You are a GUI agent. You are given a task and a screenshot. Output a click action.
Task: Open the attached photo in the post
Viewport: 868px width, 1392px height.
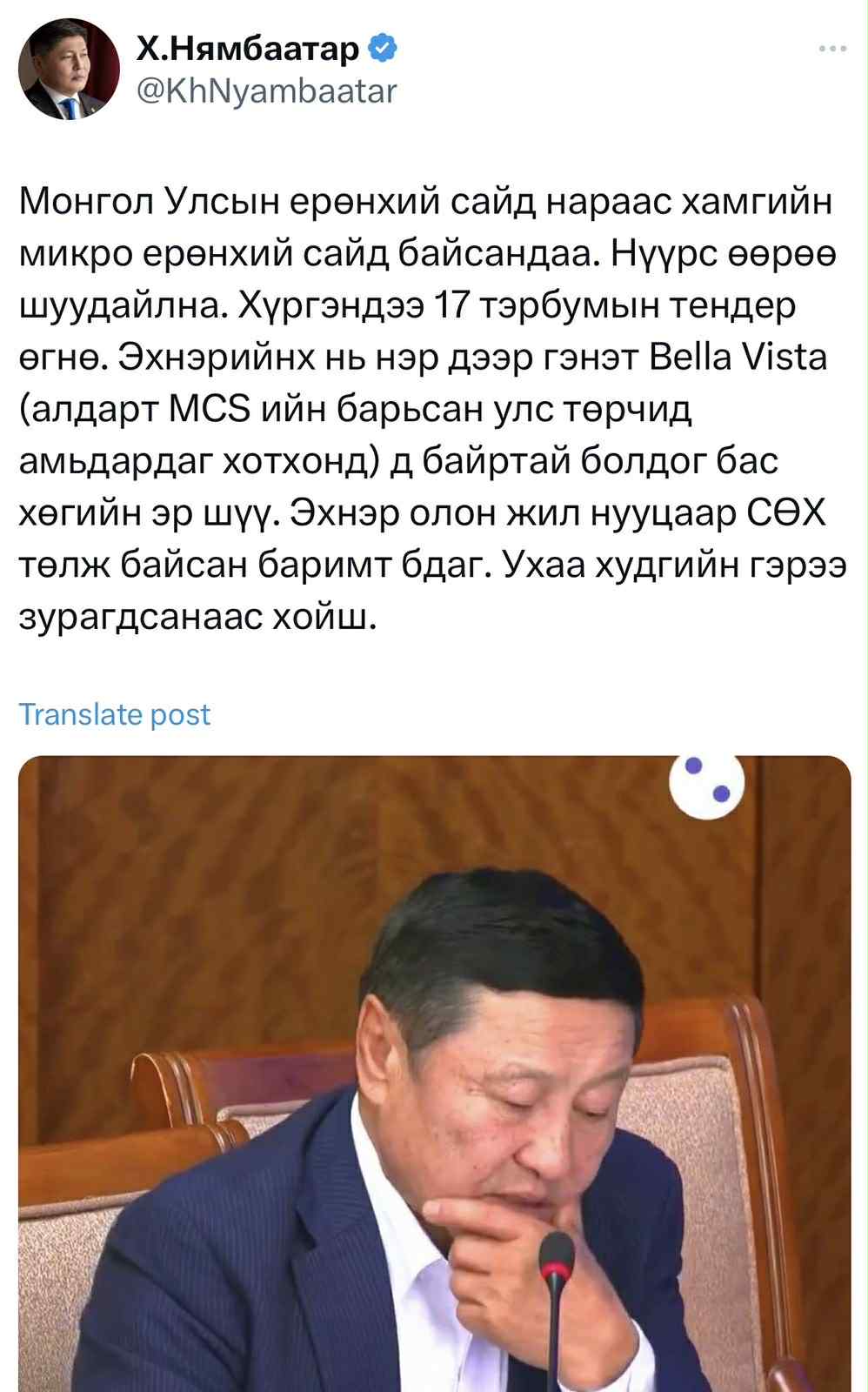click(434, 1070)
